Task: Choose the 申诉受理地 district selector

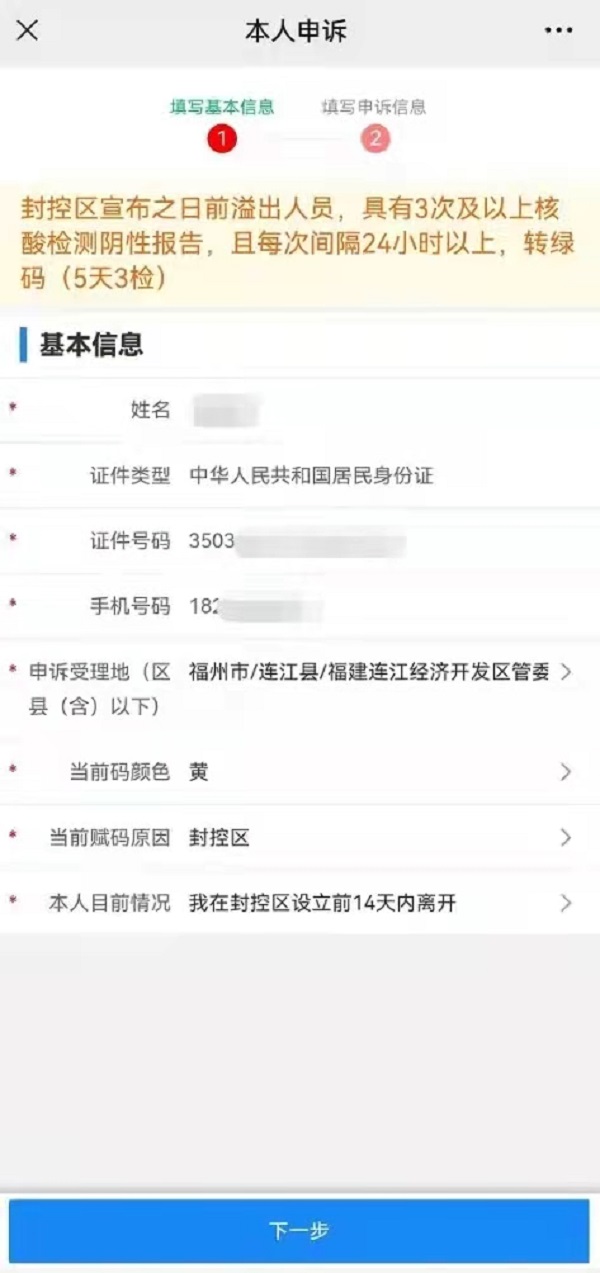Action: tap(300, 689)
